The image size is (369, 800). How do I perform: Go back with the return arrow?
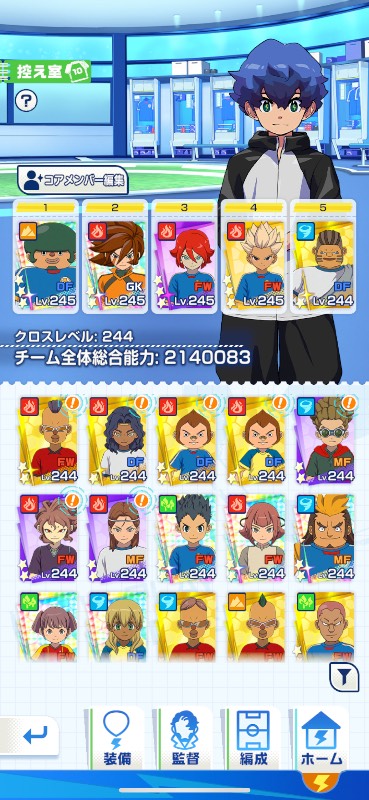point(32,735)
